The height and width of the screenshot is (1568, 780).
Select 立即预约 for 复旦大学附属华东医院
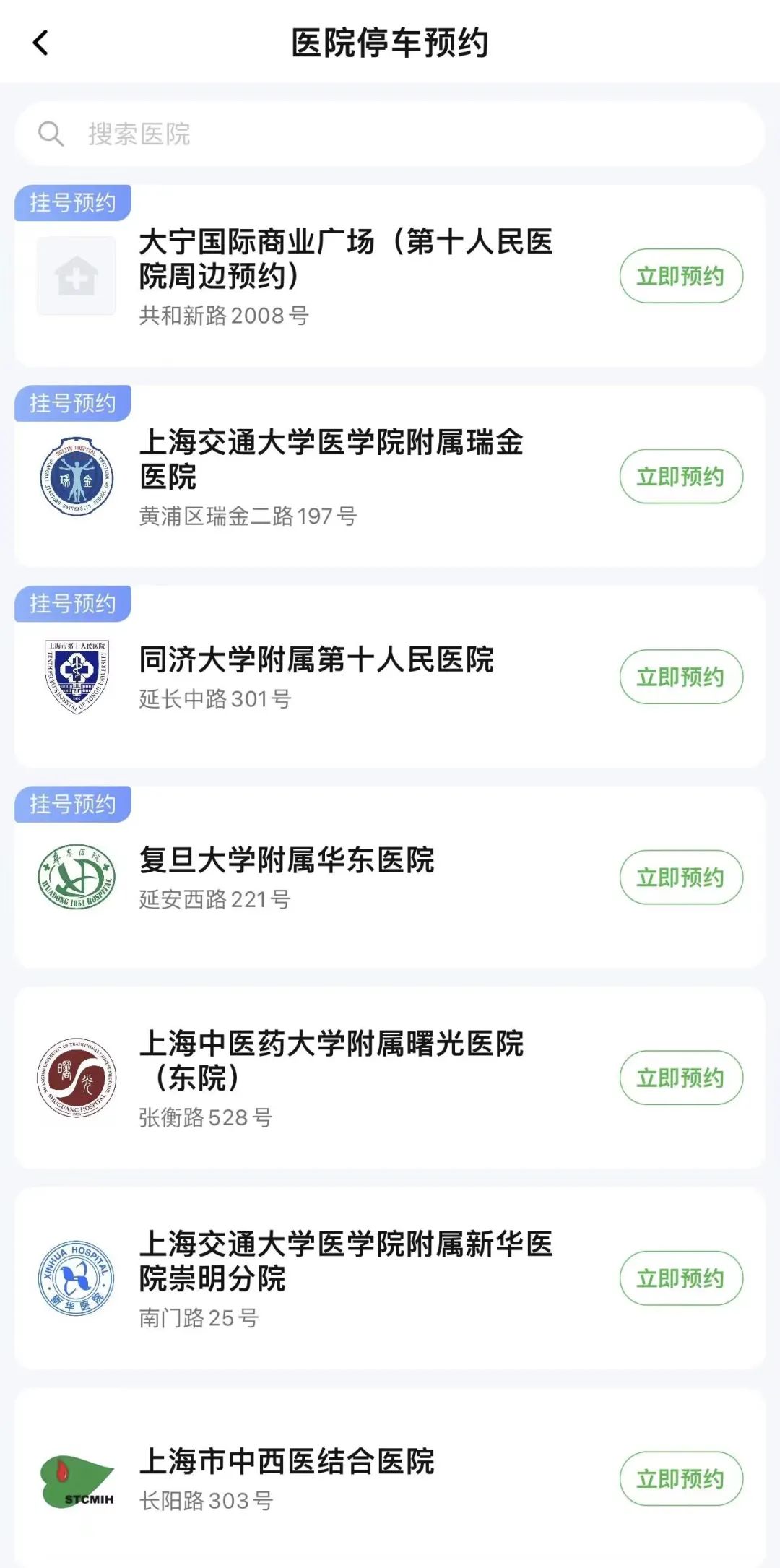coord(680,878)
